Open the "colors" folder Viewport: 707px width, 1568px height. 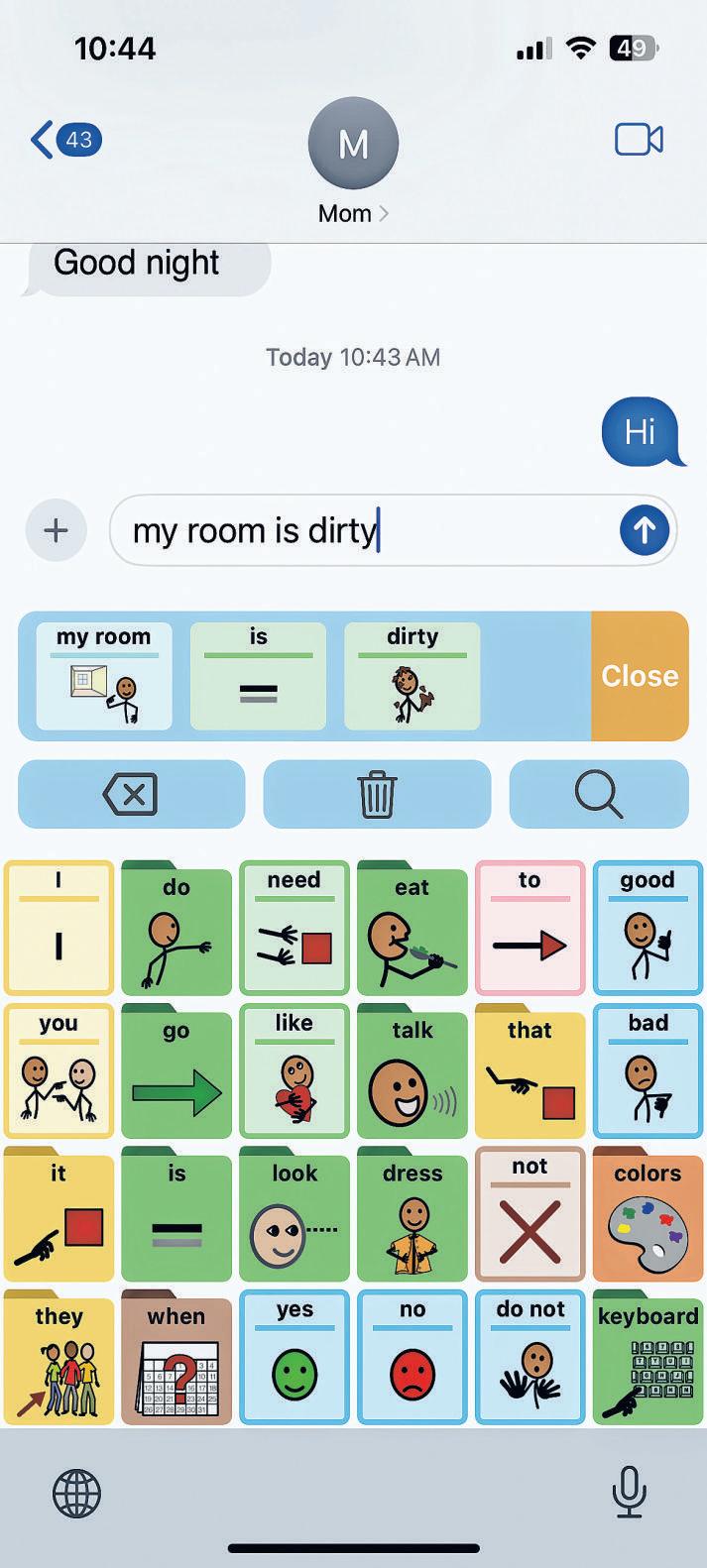[648, 1214]
